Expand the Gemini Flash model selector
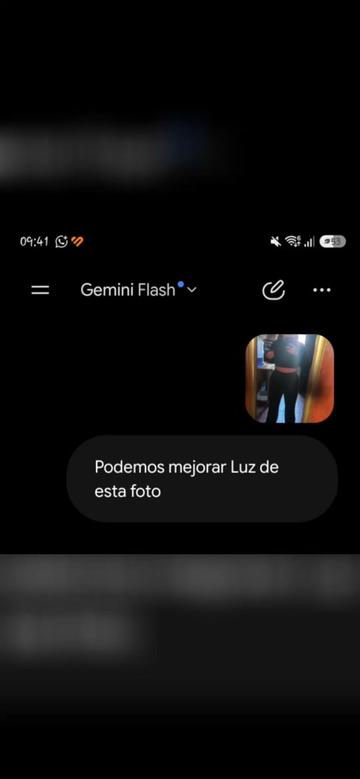This screenshot has width=360, height=779. 139,290
